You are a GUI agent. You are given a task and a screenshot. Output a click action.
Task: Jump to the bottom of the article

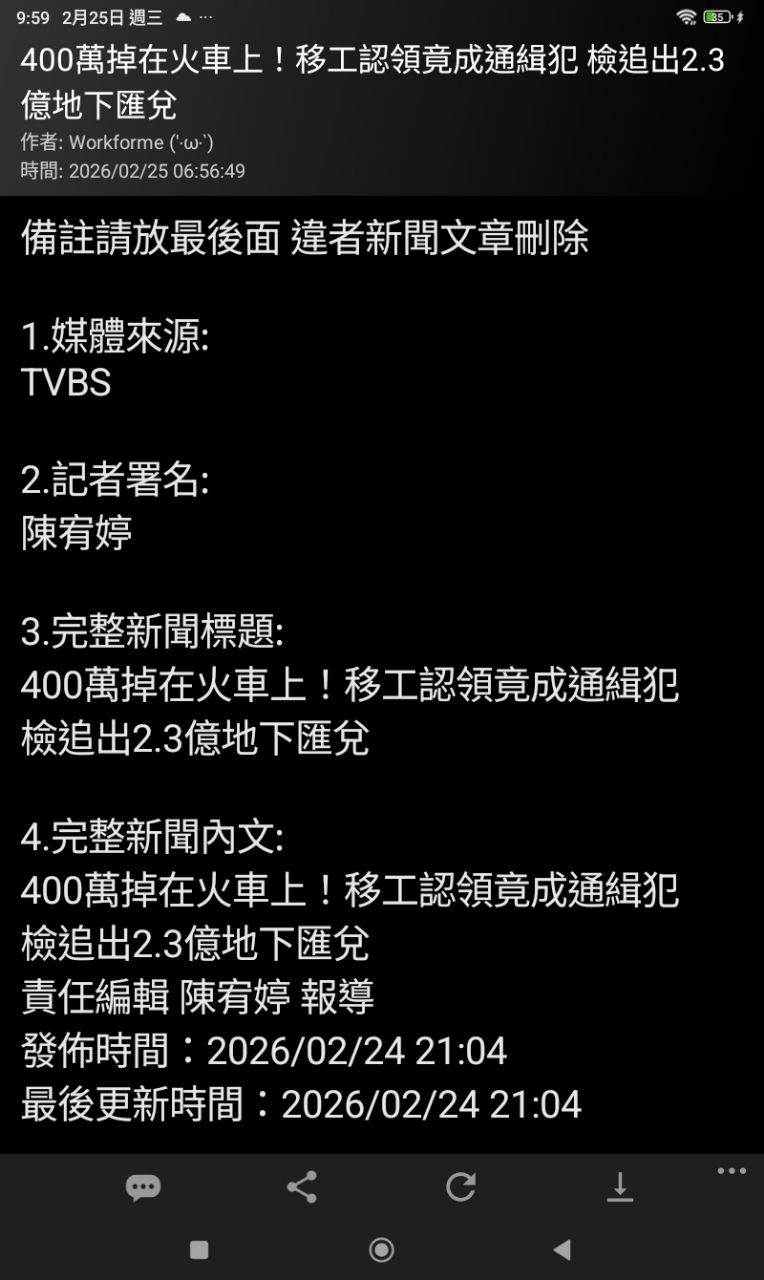[x=620, y=1187]
